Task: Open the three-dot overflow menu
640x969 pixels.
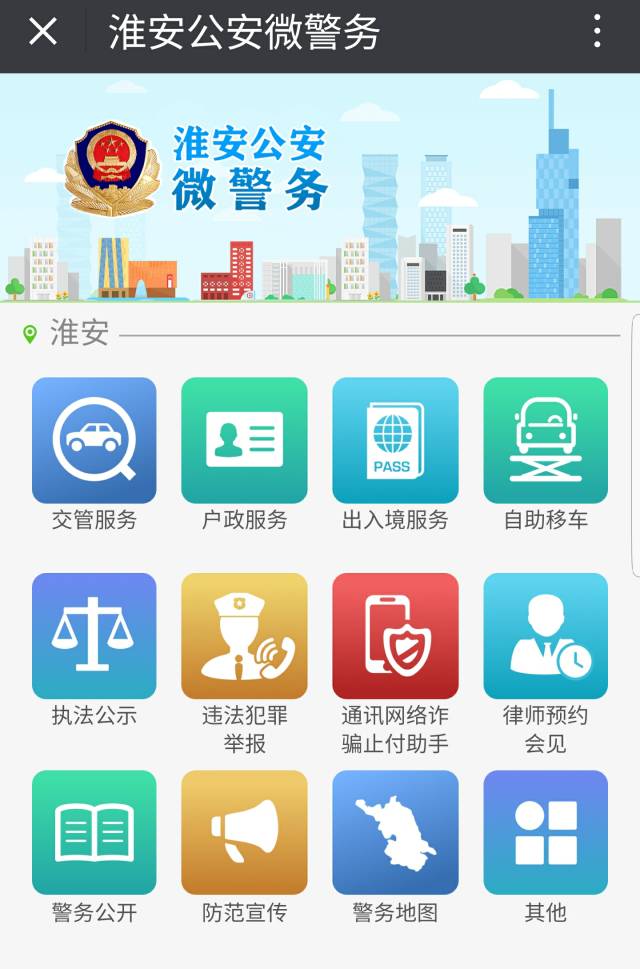Action: (x=597, y=33)
